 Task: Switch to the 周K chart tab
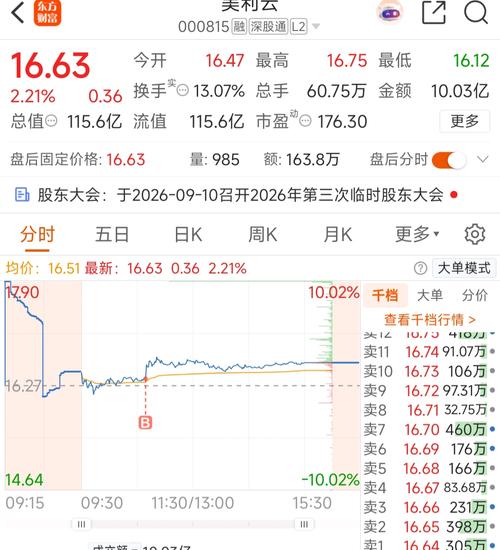262,234
